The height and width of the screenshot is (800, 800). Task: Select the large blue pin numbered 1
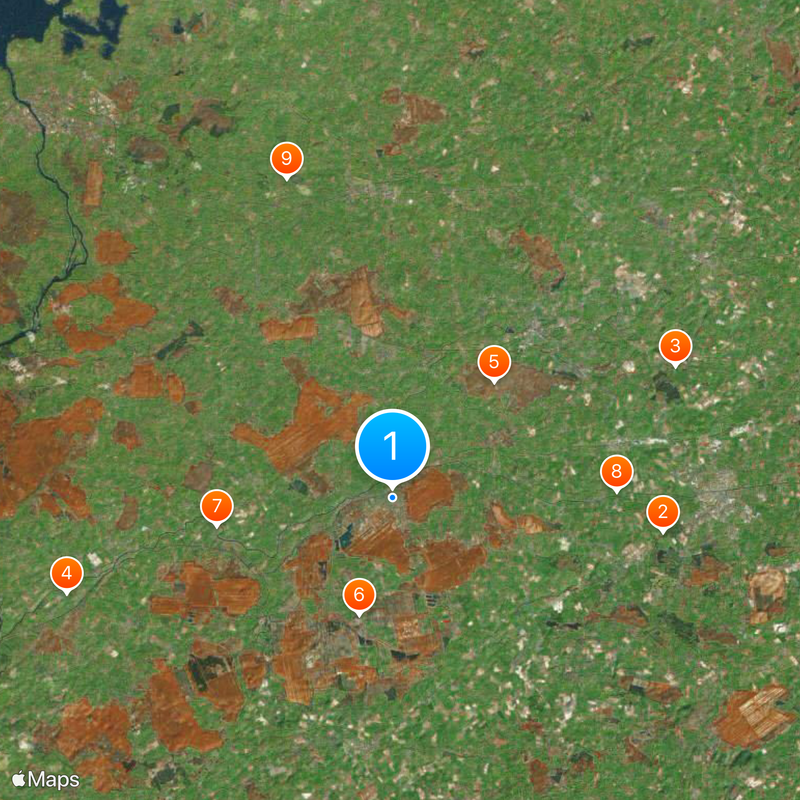[392, 446]
